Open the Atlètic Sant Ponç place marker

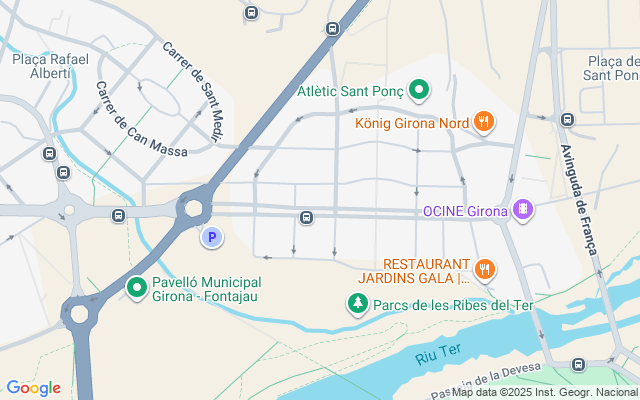[419, 92]
